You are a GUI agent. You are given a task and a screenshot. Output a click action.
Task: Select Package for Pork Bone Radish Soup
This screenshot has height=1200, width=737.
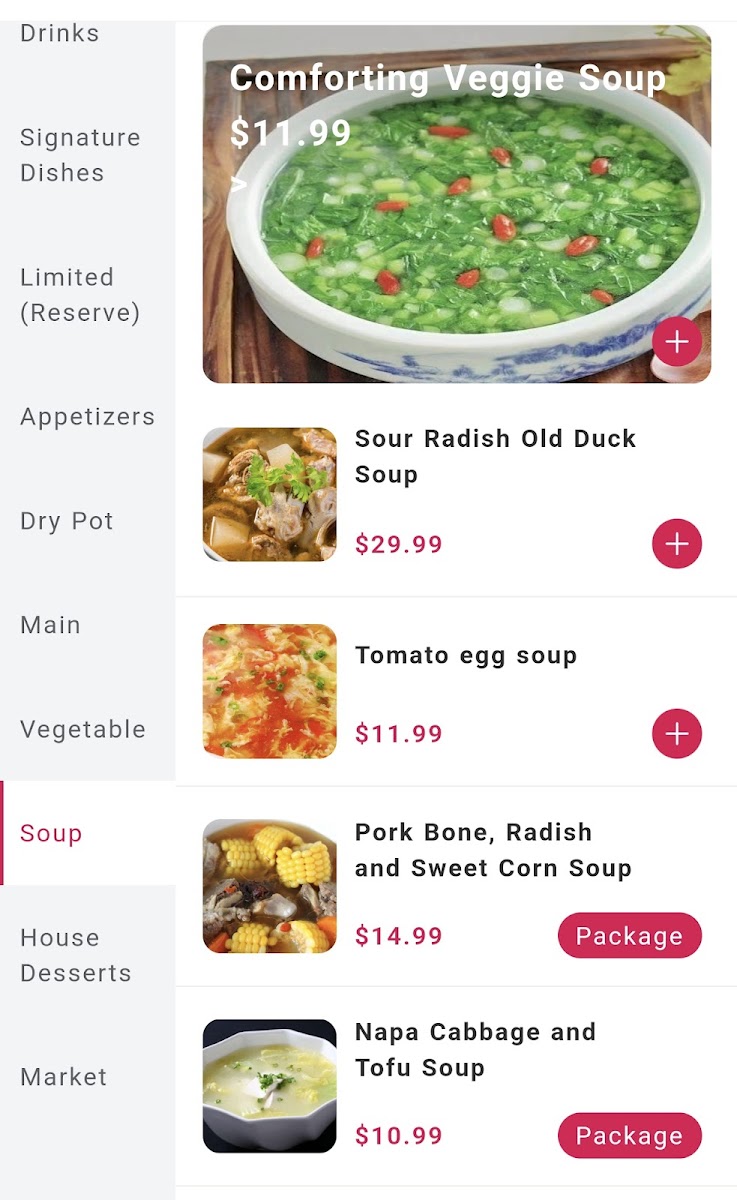pyautogui.click(x=630, y=936)
